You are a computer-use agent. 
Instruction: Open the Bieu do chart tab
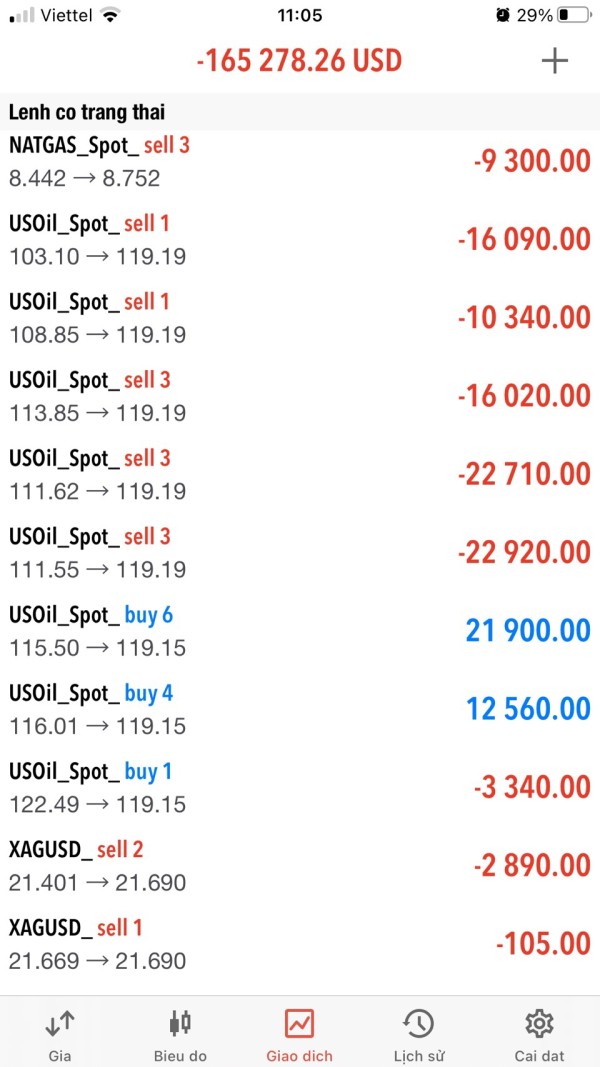coord(180,1034)
